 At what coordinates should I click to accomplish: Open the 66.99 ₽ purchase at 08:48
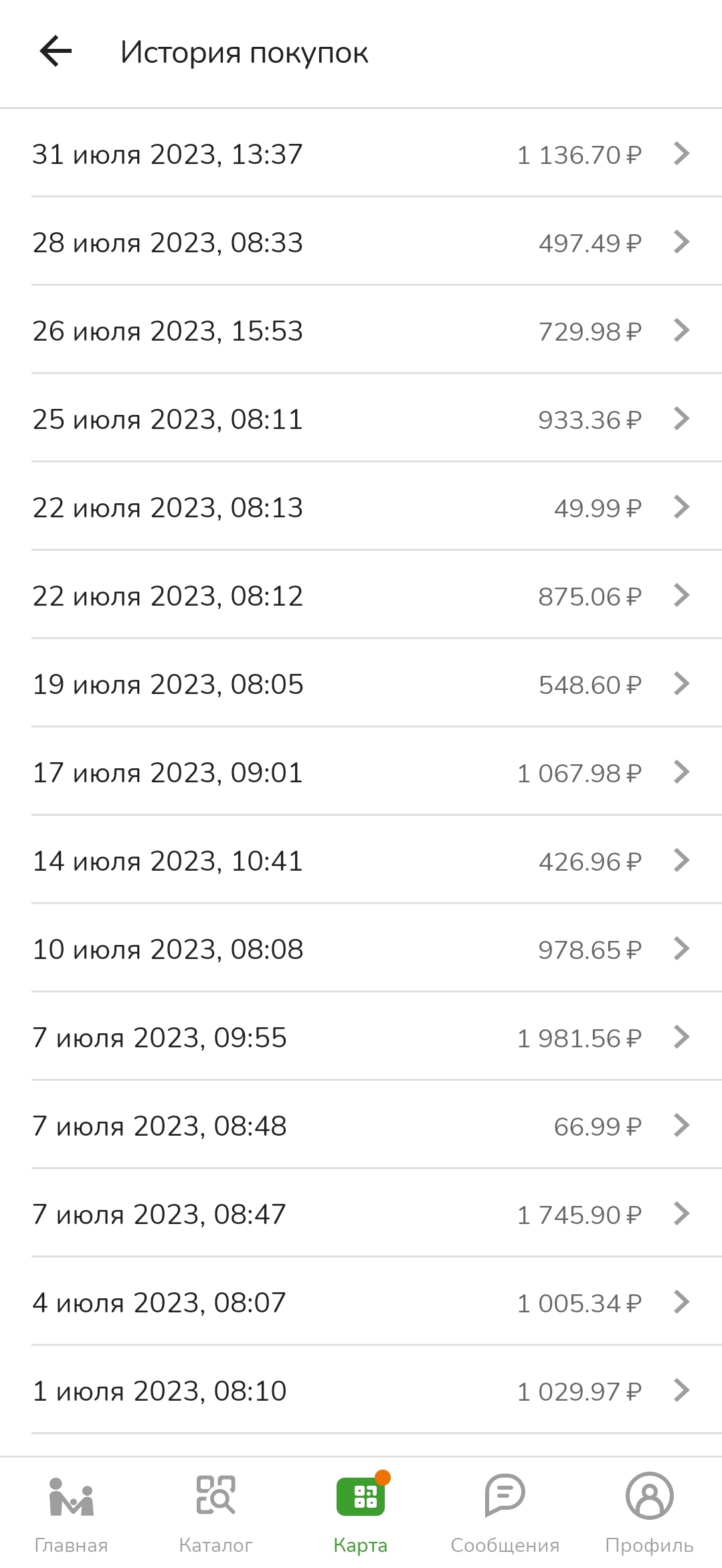click(x=361, y=1126)
